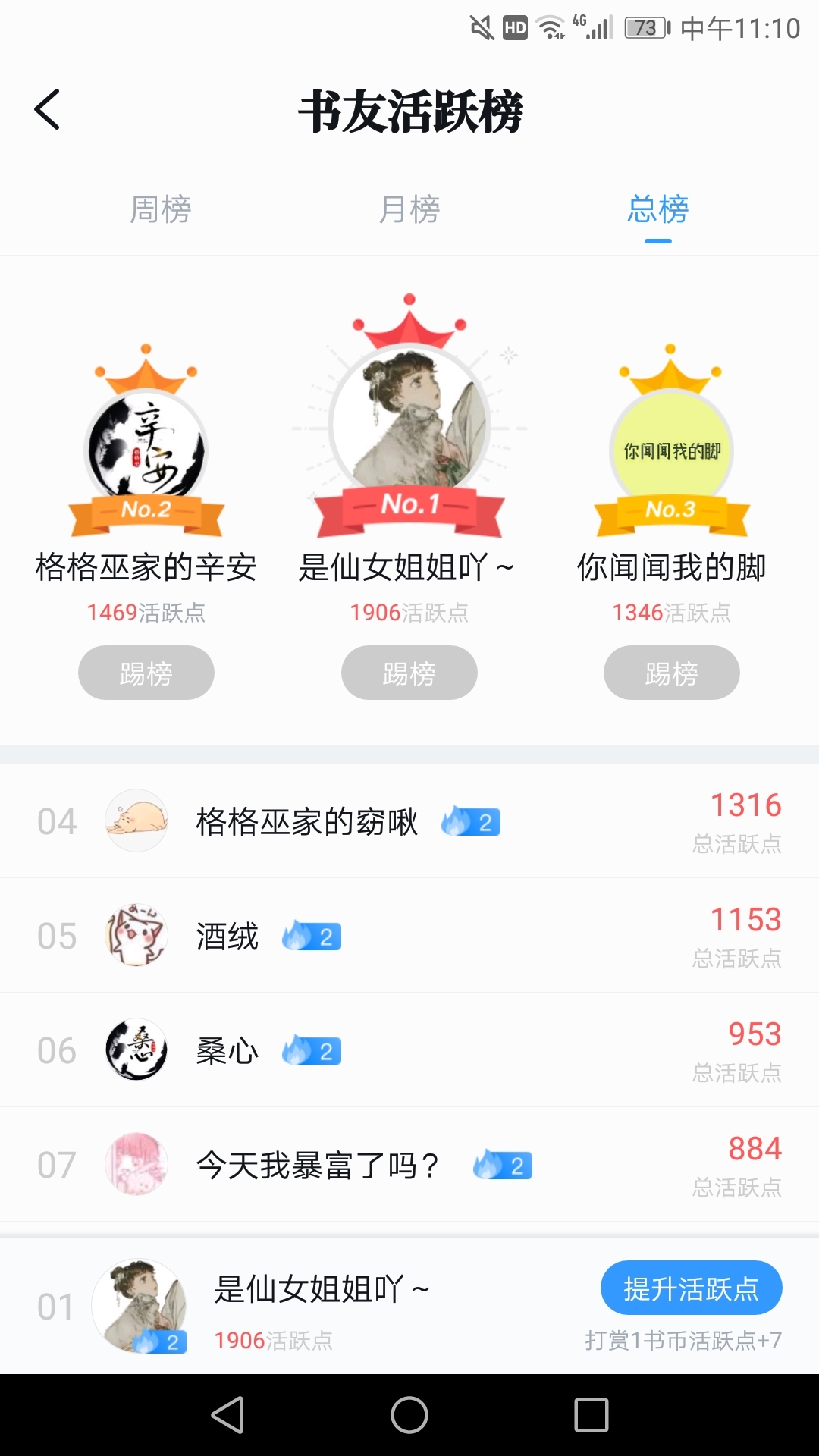Tap 踢榜 under 你闻闻我的脚
The height and width of the screenshot is (1456, 819).
point(672,673)
